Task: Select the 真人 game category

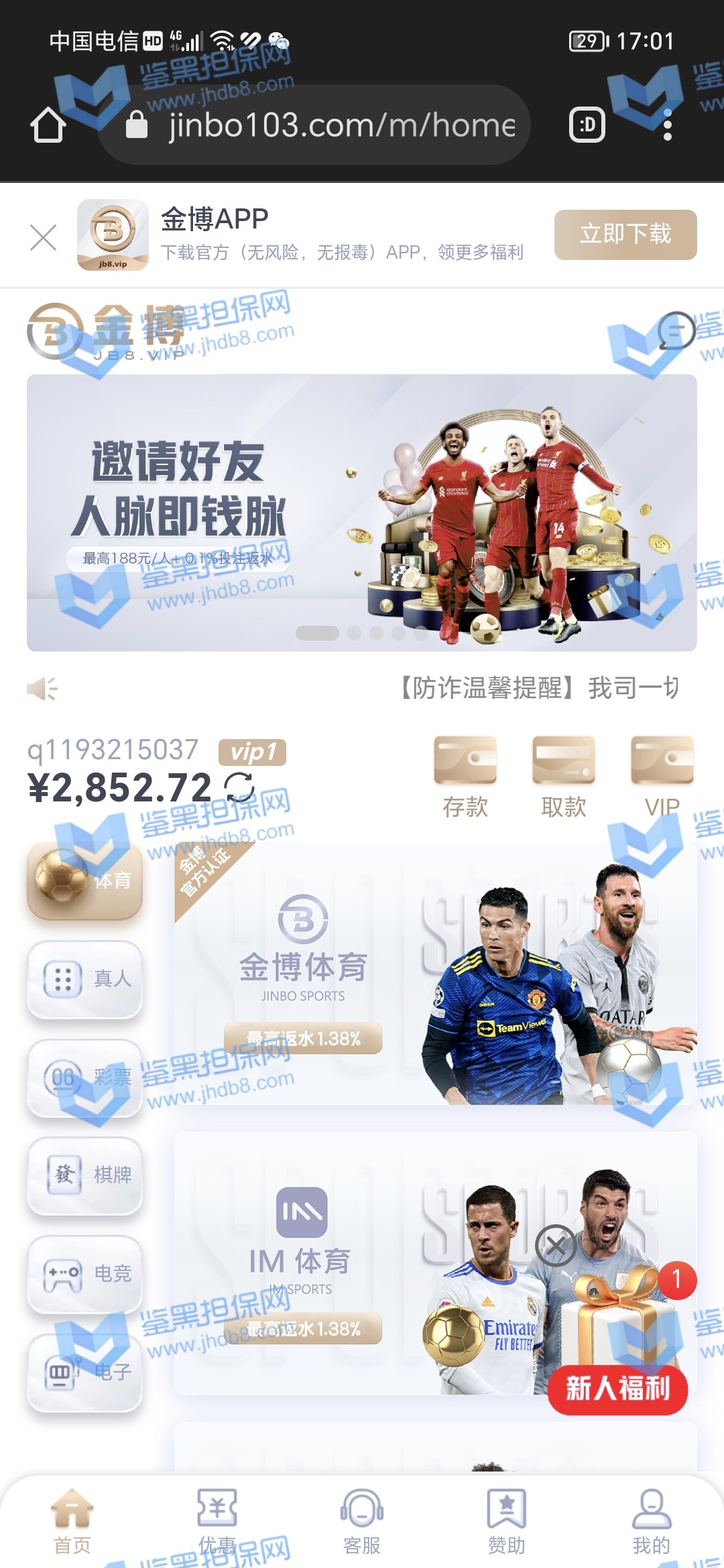Action: (x=84, y=979)
